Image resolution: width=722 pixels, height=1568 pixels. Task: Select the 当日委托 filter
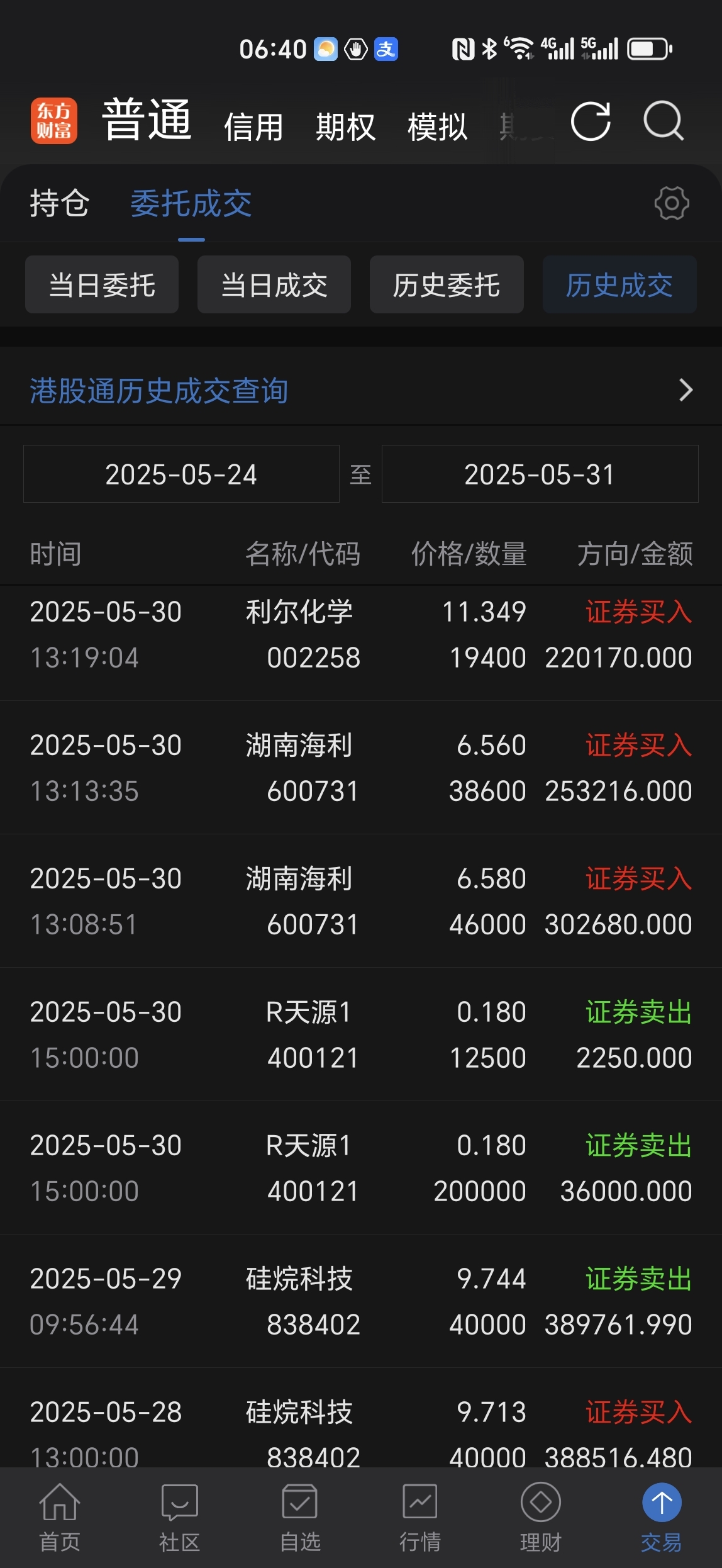pyautogui.click(x=102, y=284)
